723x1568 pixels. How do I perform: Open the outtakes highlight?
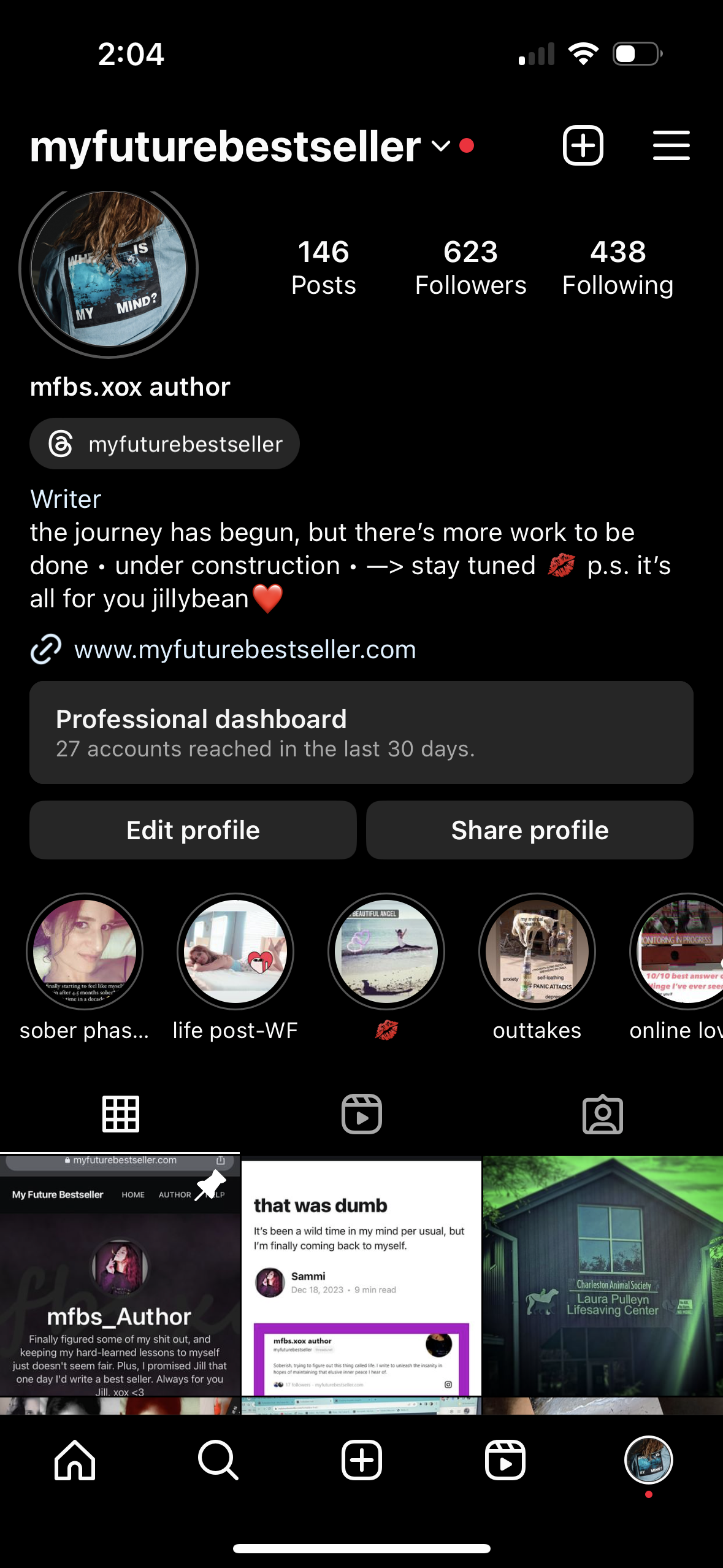coord(537,952)
